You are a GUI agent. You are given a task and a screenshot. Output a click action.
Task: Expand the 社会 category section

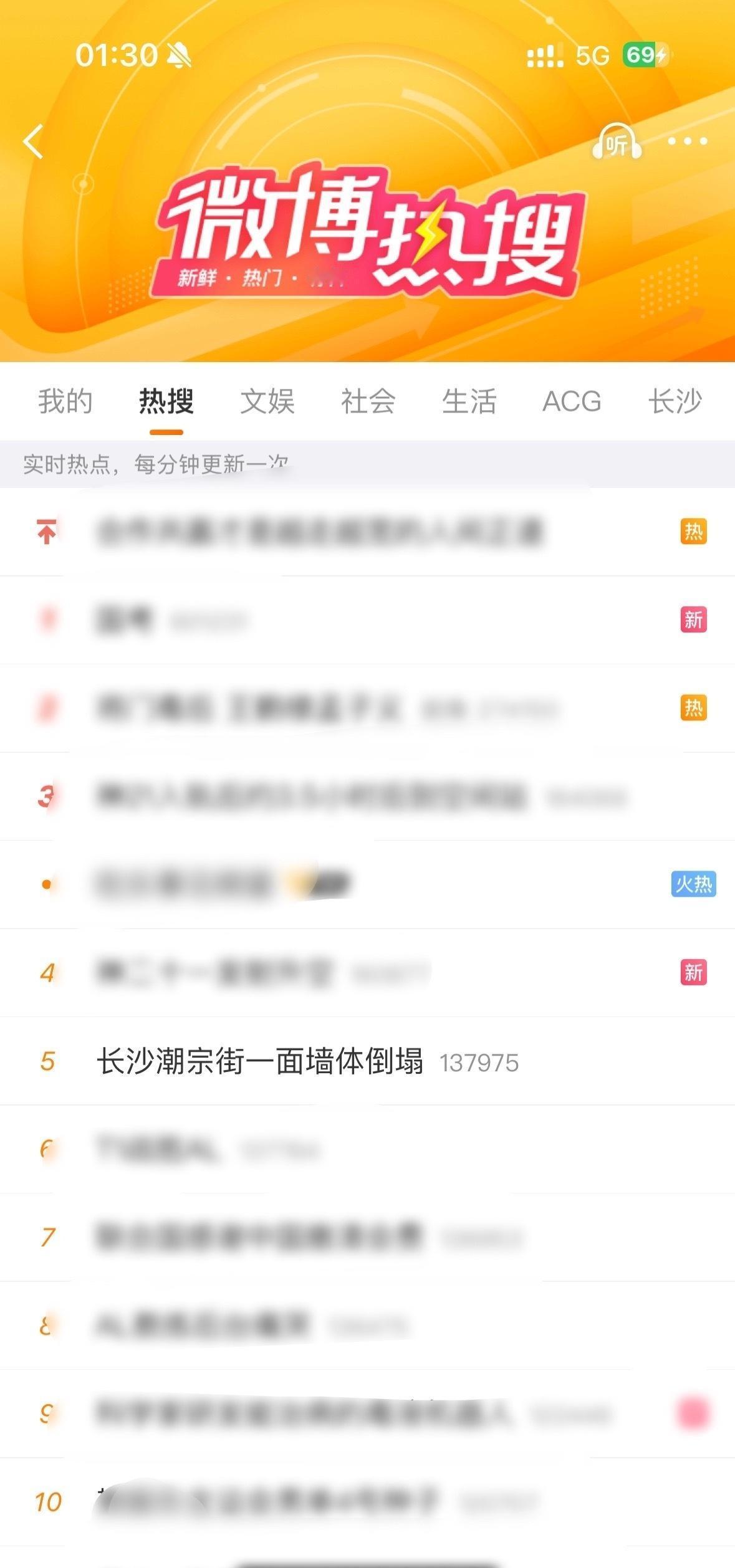[x=367, y=402]
